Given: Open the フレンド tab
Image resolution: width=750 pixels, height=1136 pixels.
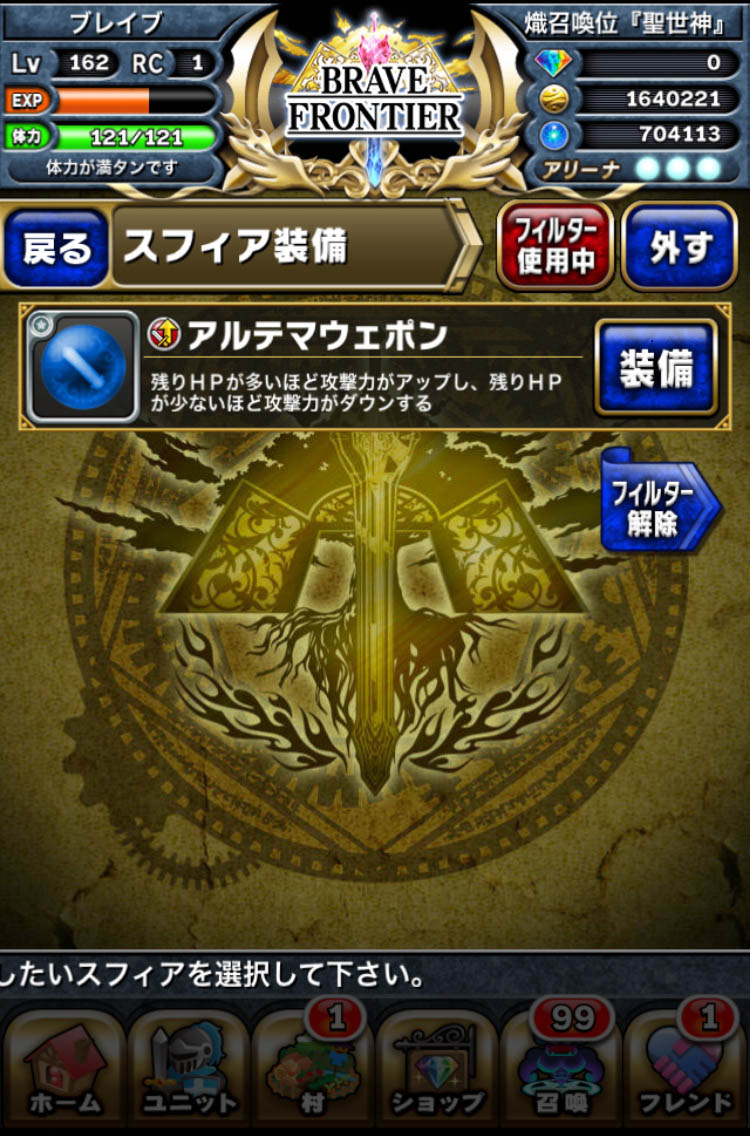Looking at the screenshot, I should 686,1070.
